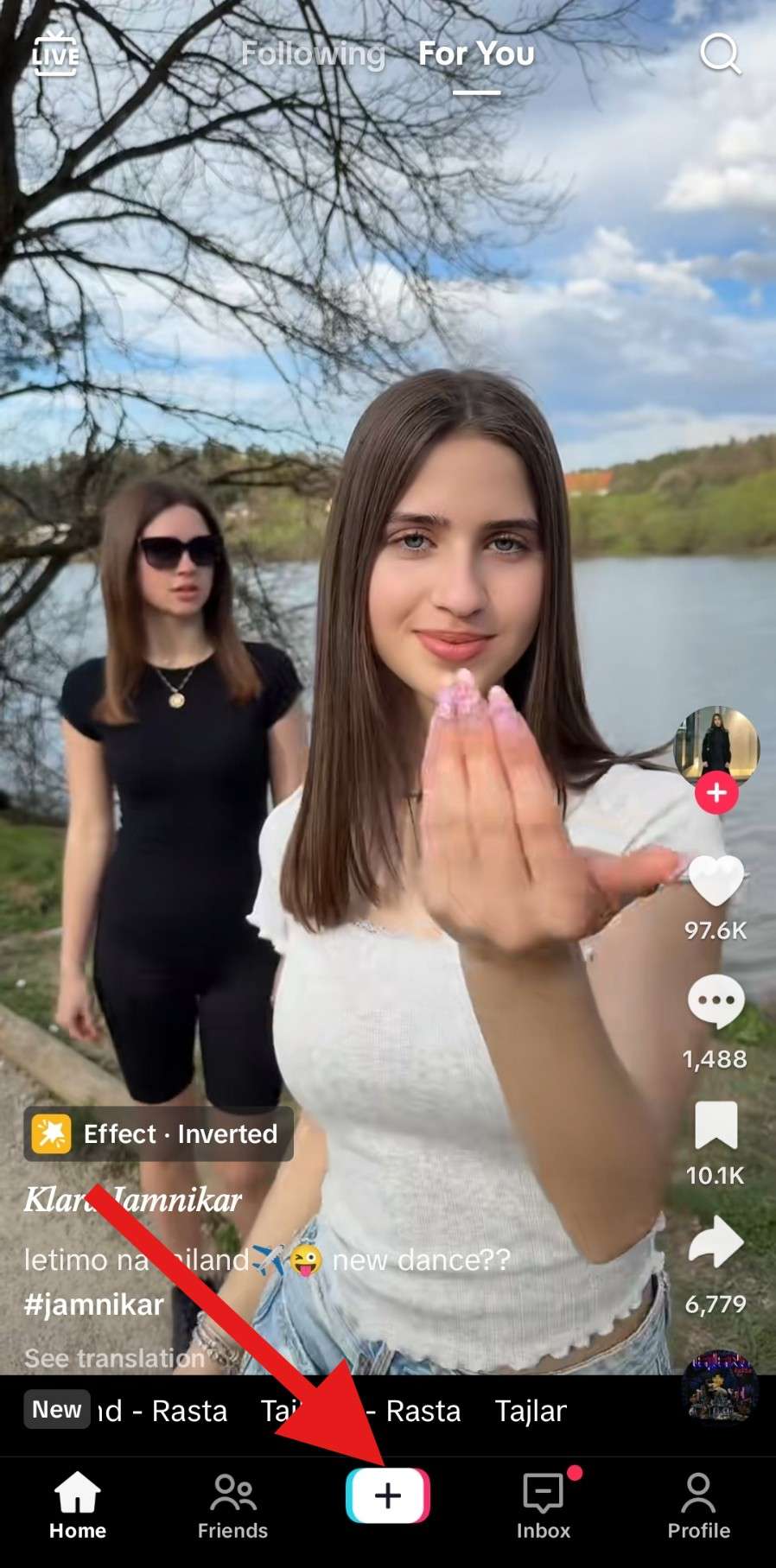The height and width of the screenshot is (1568, 776).
Task: Go to the Home tab
Action: point(78,1506)
